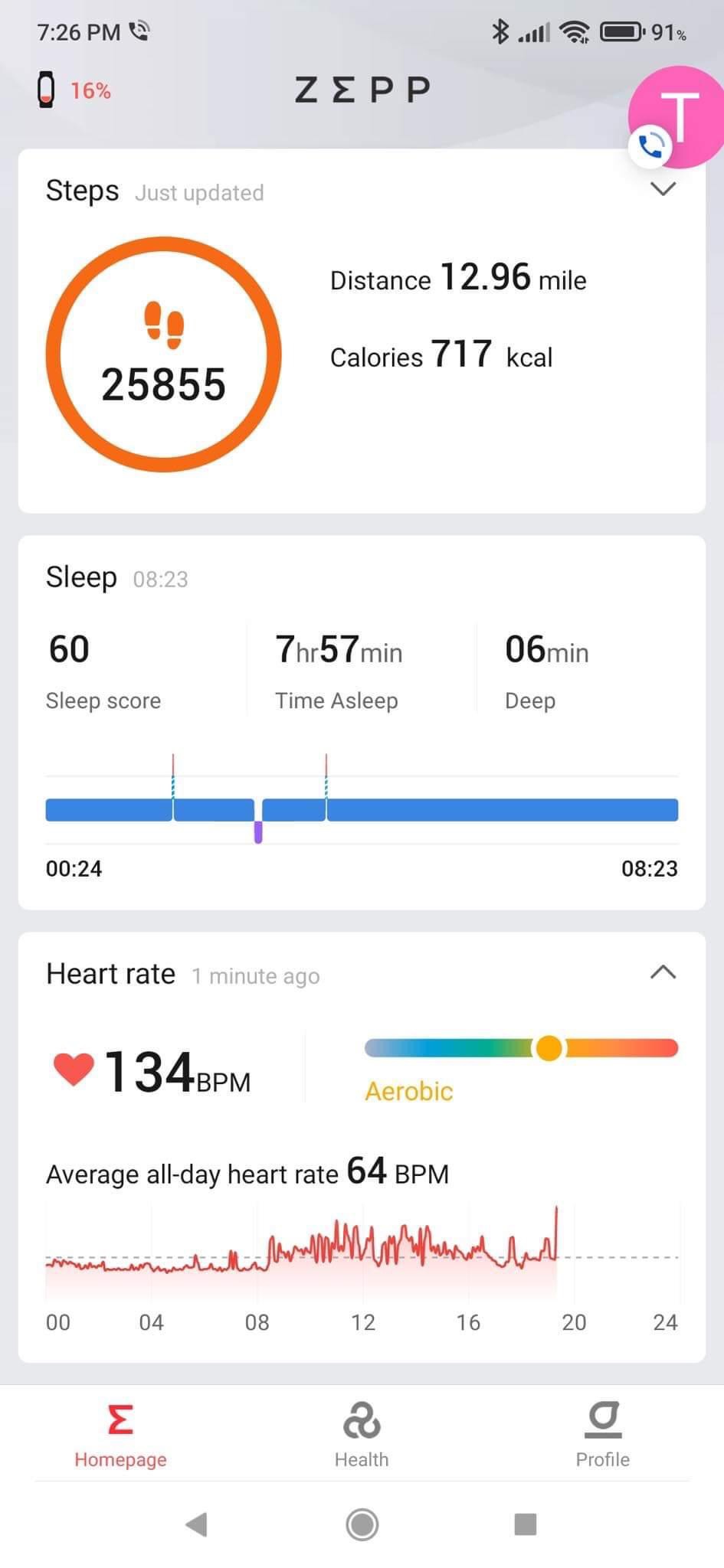Image resolution: width=724 pixels, height=1568 pixels.
Task: Open recent apps with square button
Action: click(x=525, y=1524)
